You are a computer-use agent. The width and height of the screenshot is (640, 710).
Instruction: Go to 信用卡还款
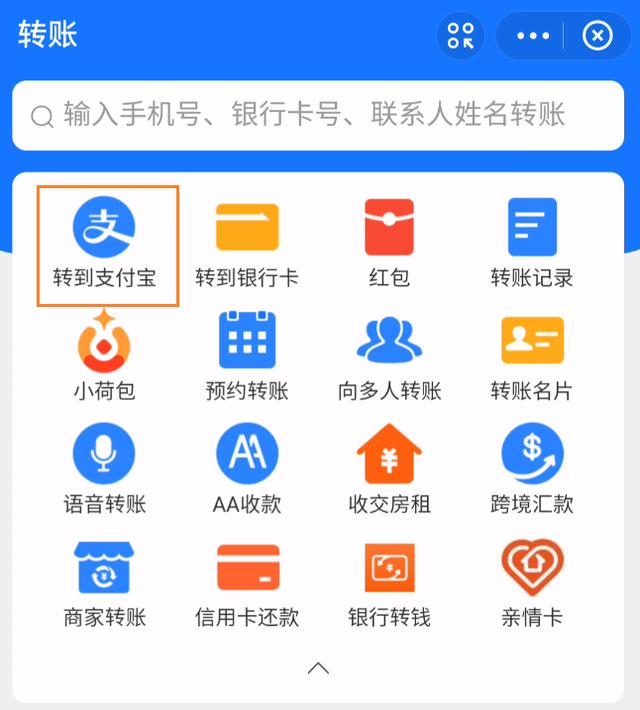[247, 584]
